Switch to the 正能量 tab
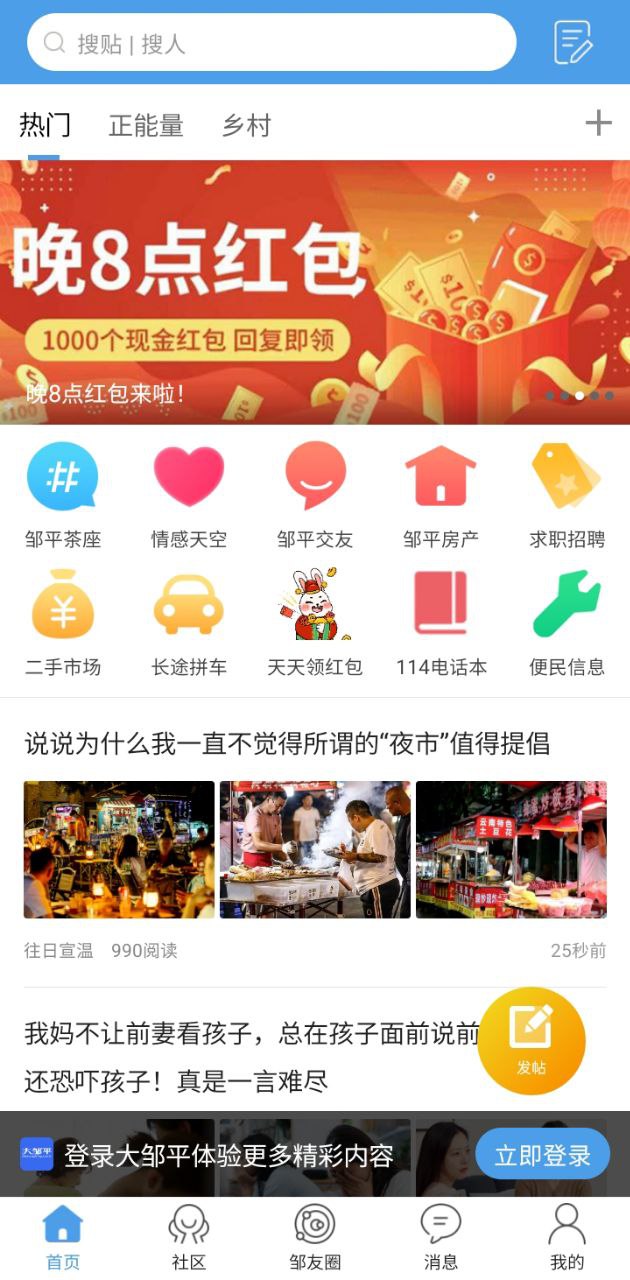 pos(146,126)
